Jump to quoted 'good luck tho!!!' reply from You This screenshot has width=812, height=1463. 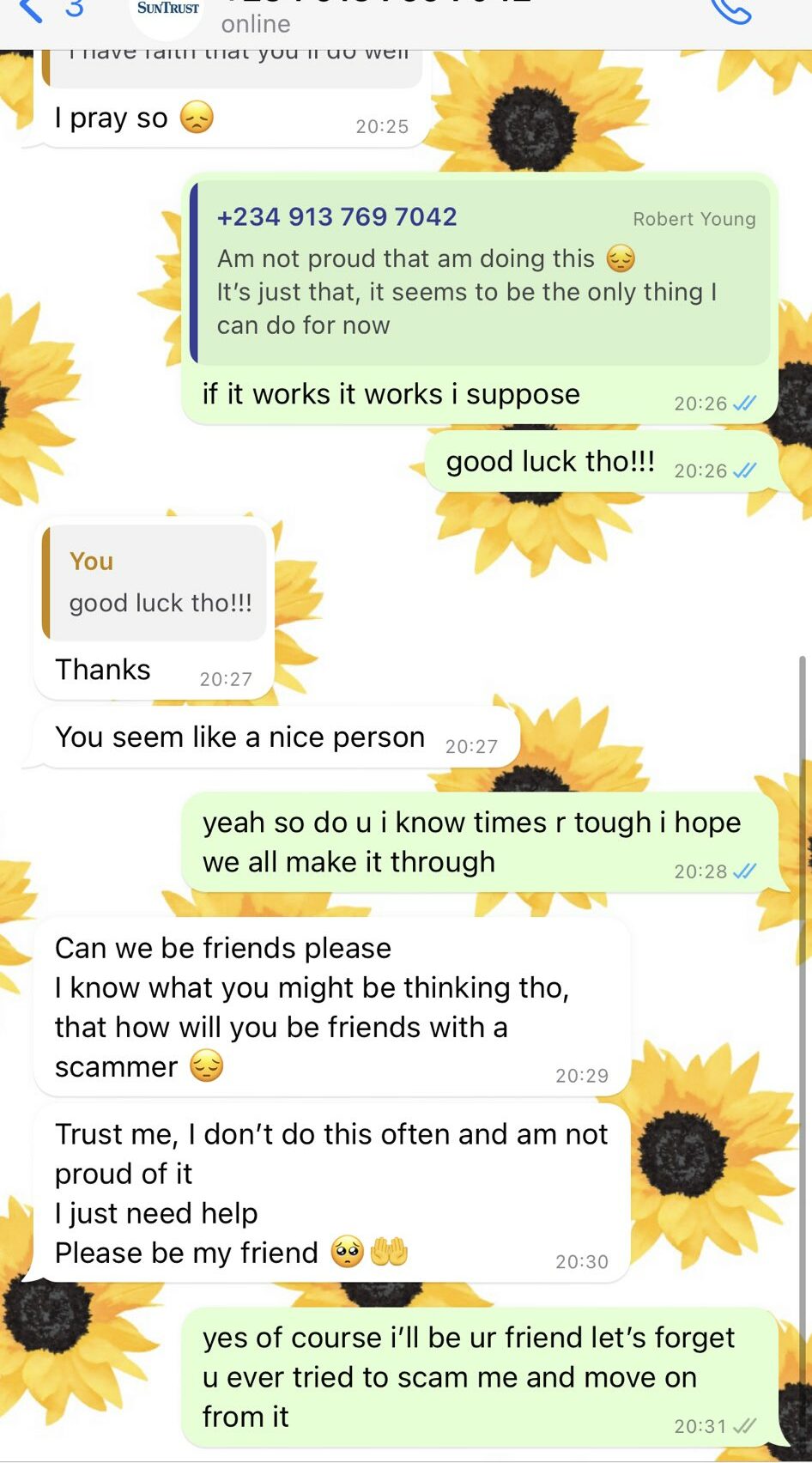point(155,583)
